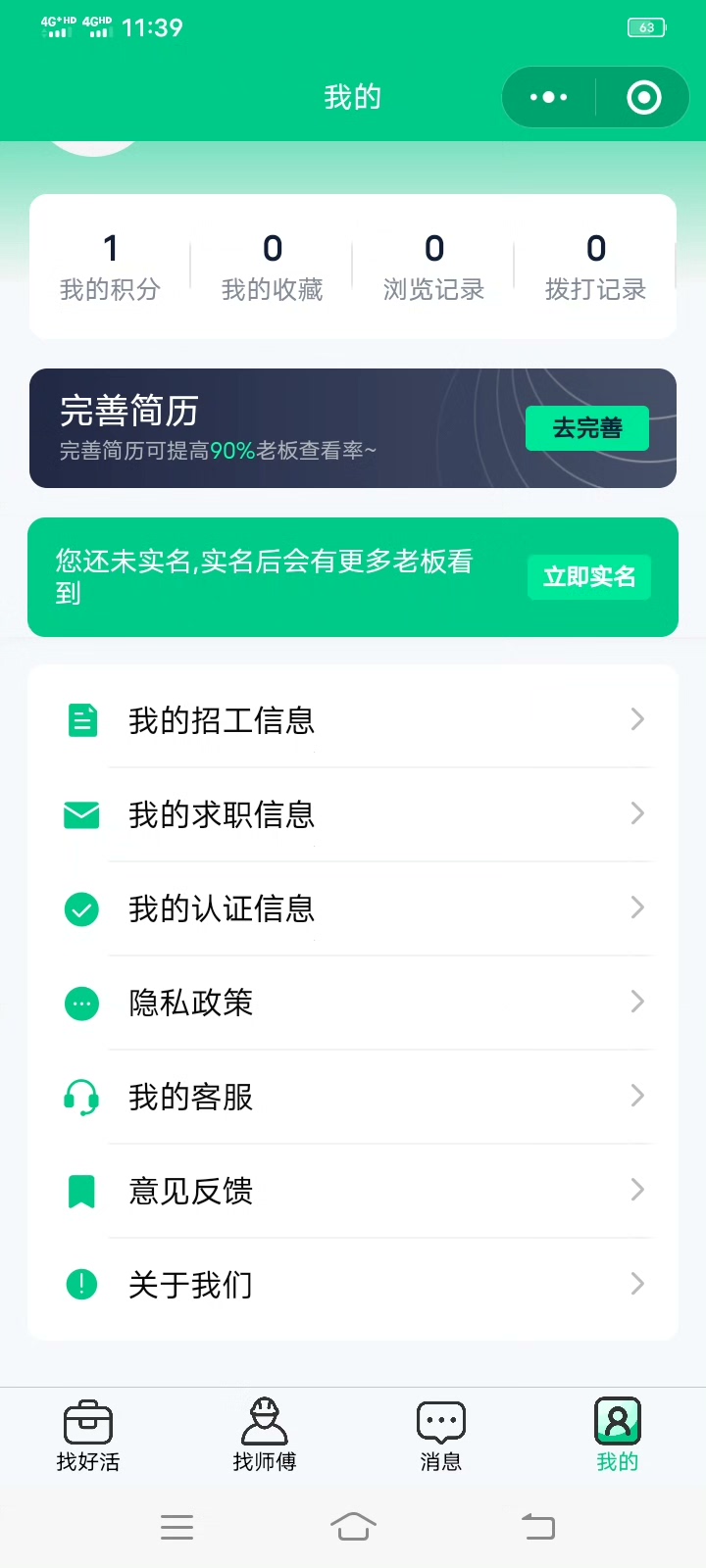The height and width of the screenshot is (1568, 706).
Task: Read the 隐私政策 privacy policy
Action: tap(353, 1003)
